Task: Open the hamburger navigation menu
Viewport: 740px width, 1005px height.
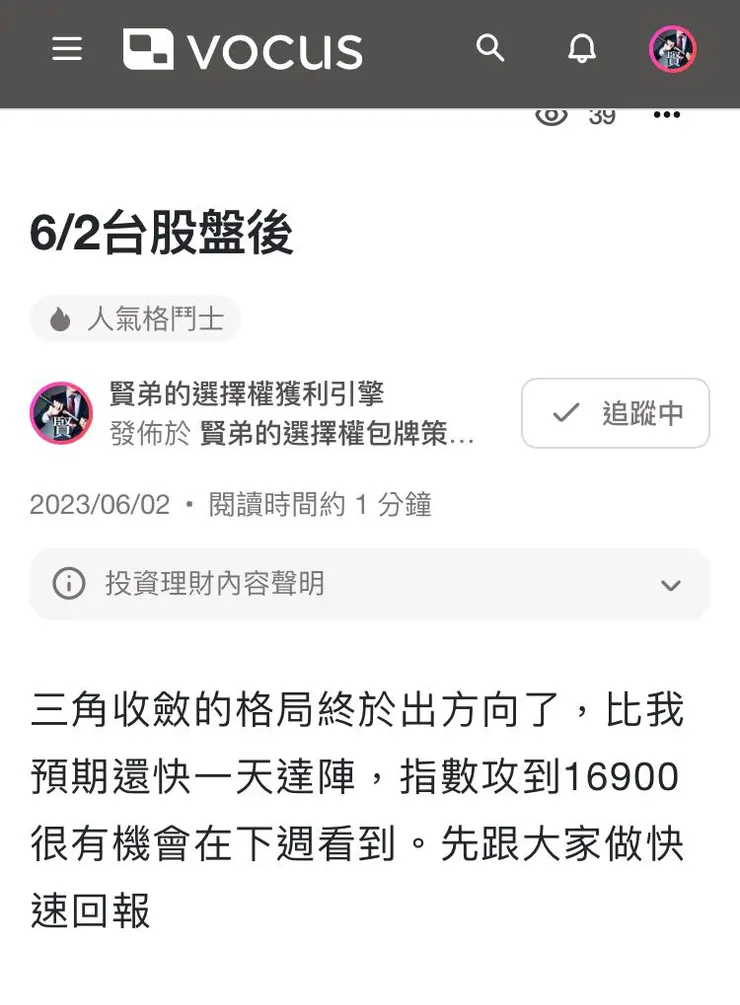Action: (67, 49)
